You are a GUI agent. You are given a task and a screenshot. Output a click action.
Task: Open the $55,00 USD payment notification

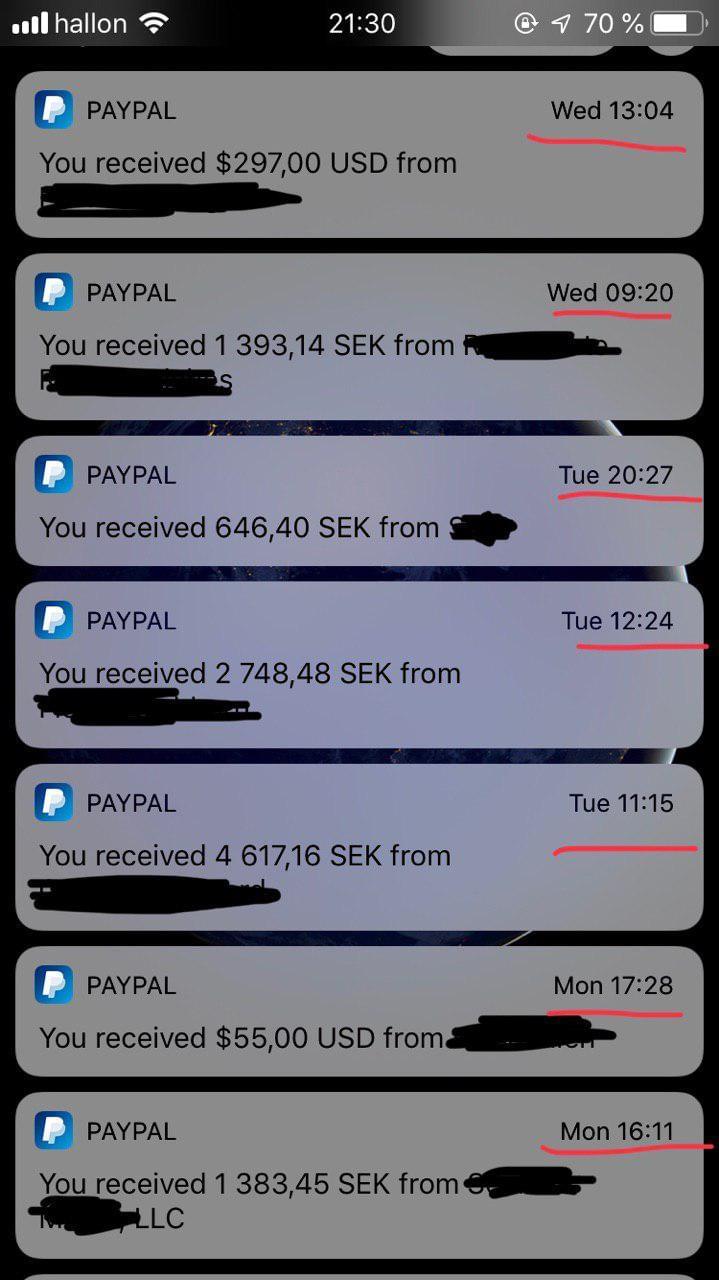click(x=359, y=1011)
